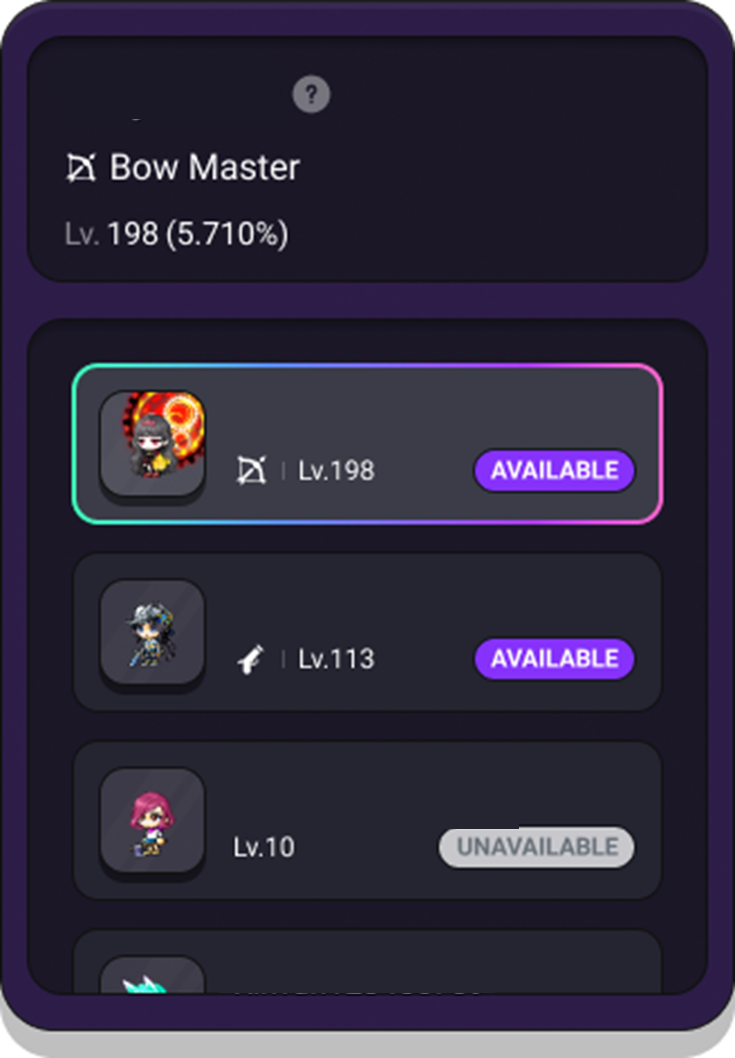Select the Lv.113 character card
This screenshot has width=735, height=1058.
click(x=367, y=632)
